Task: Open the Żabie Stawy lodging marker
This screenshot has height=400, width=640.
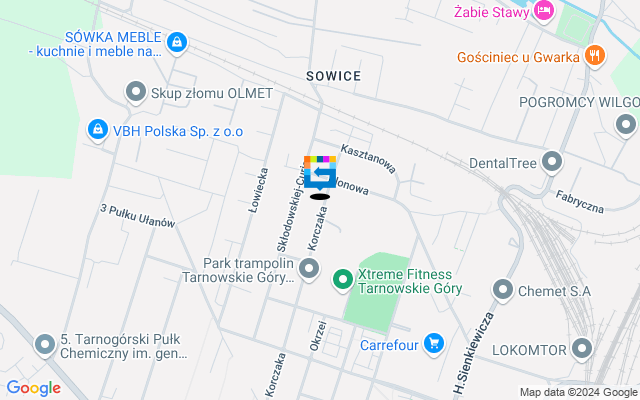Action: coord(544,11)
